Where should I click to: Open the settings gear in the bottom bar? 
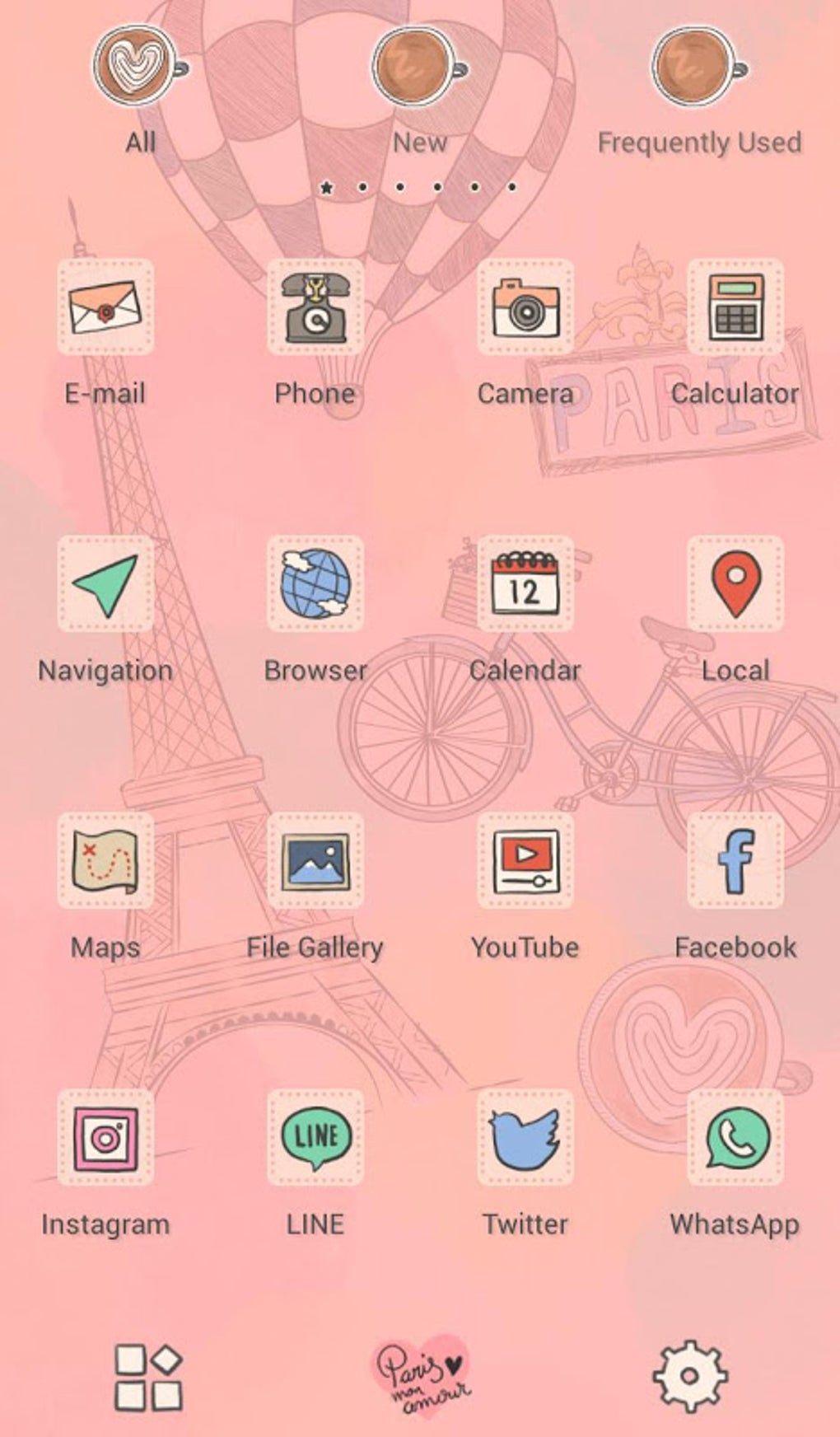click(x=690, y=1376)
